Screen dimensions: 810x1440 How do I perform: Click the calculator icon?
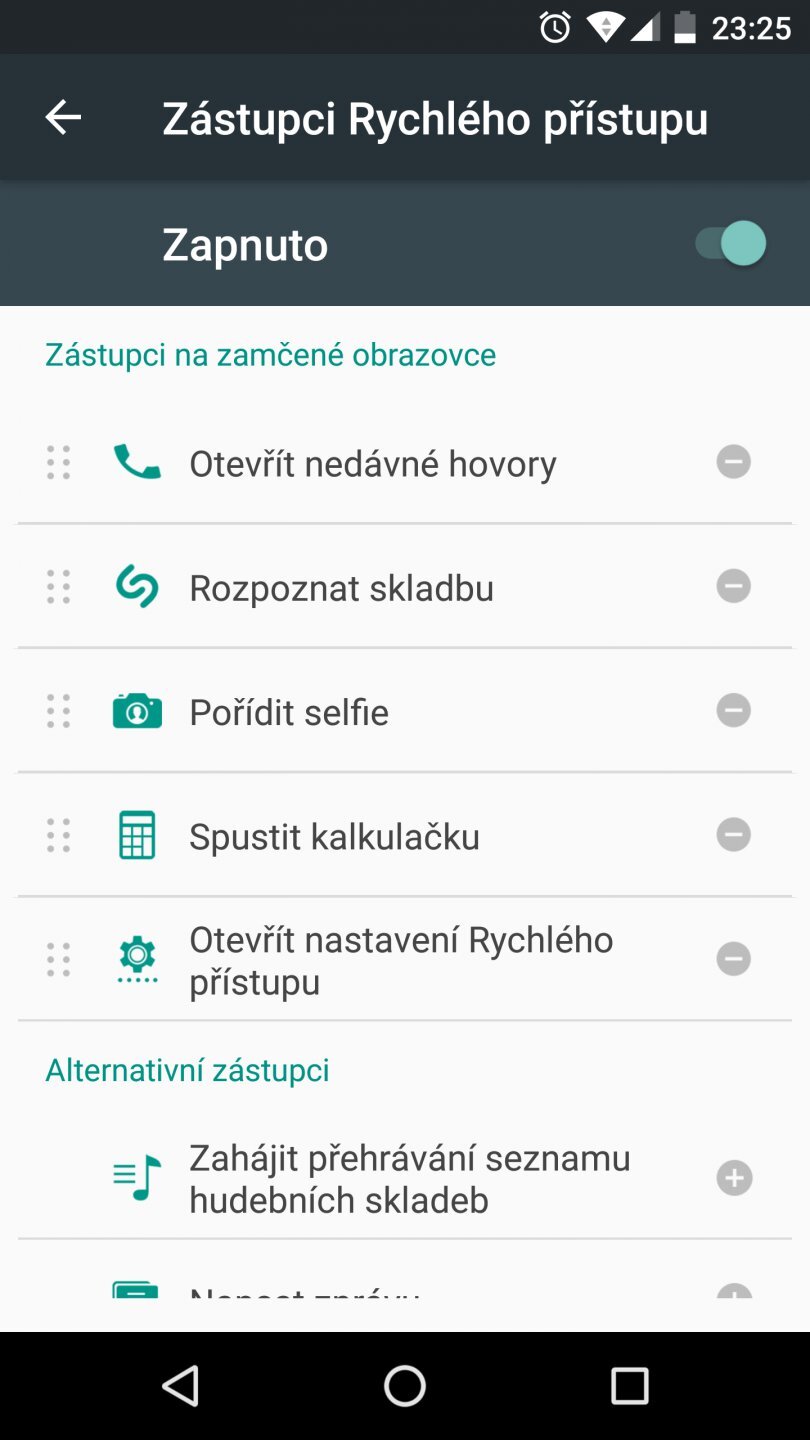tap(137, 835)
